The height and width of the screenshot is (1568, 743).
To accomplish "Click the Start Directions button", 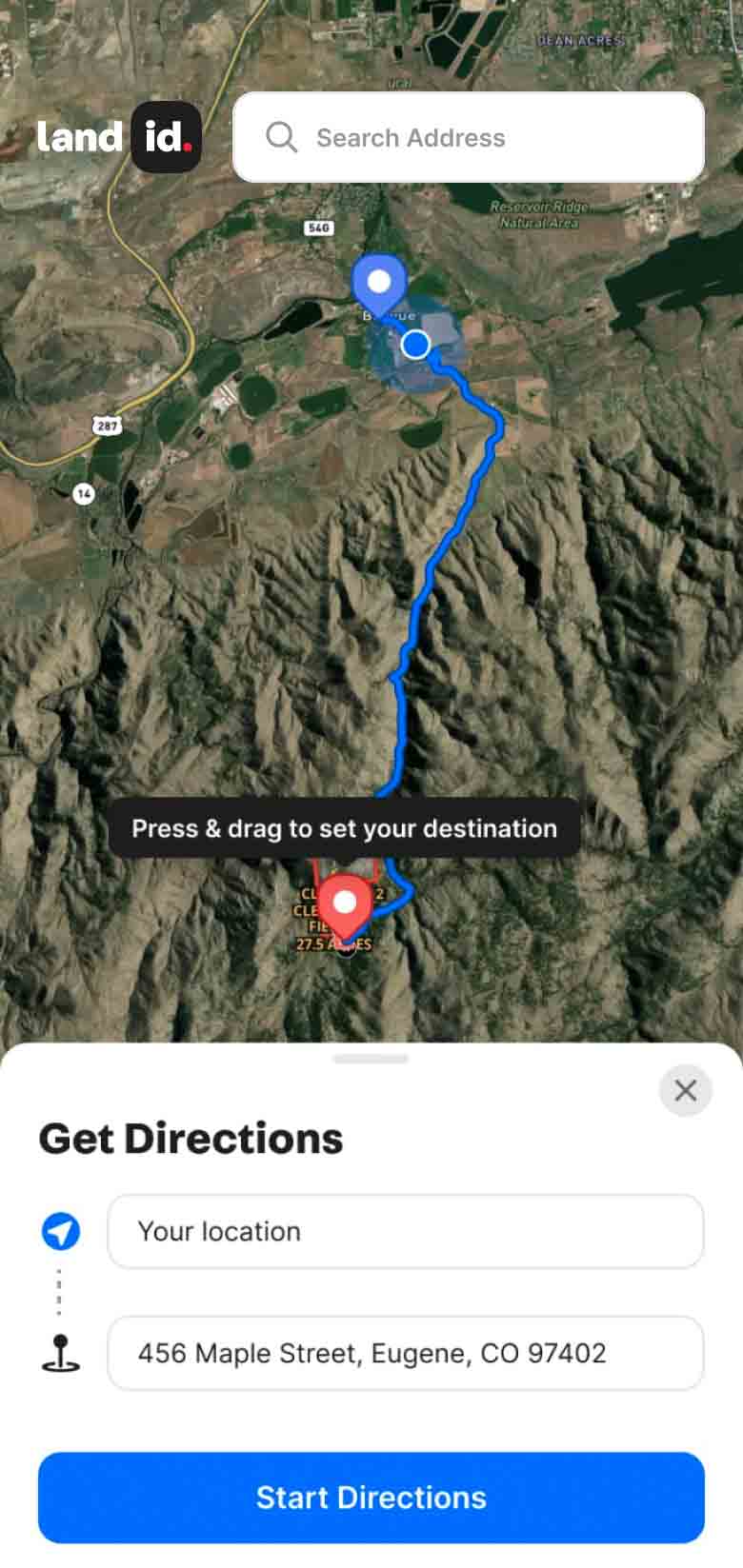I will [x=371, y=1497].
